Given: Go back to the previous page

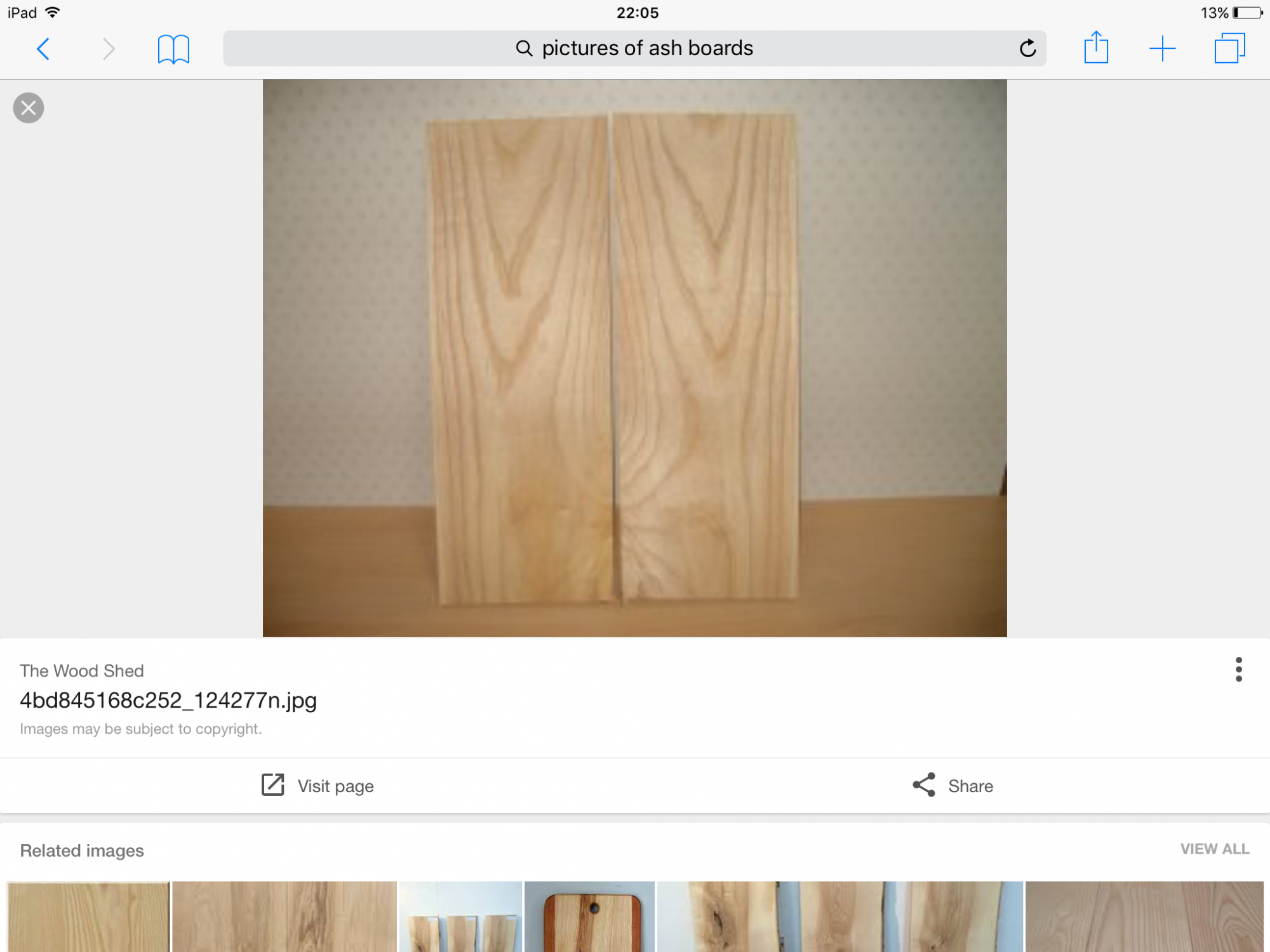Looking at the screenshot, I should [x=43, y=49].
